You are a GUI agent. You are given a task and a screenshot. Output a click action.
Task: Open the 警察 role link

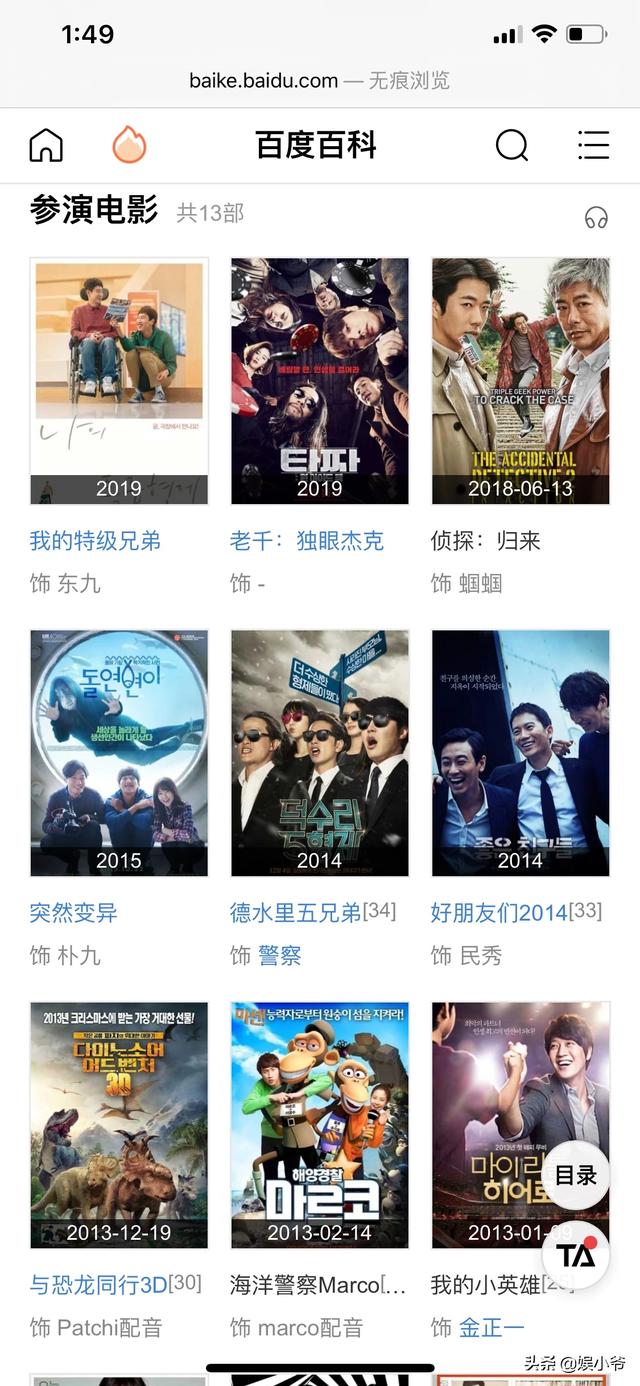pyautogui.click(x=280, y=955)
